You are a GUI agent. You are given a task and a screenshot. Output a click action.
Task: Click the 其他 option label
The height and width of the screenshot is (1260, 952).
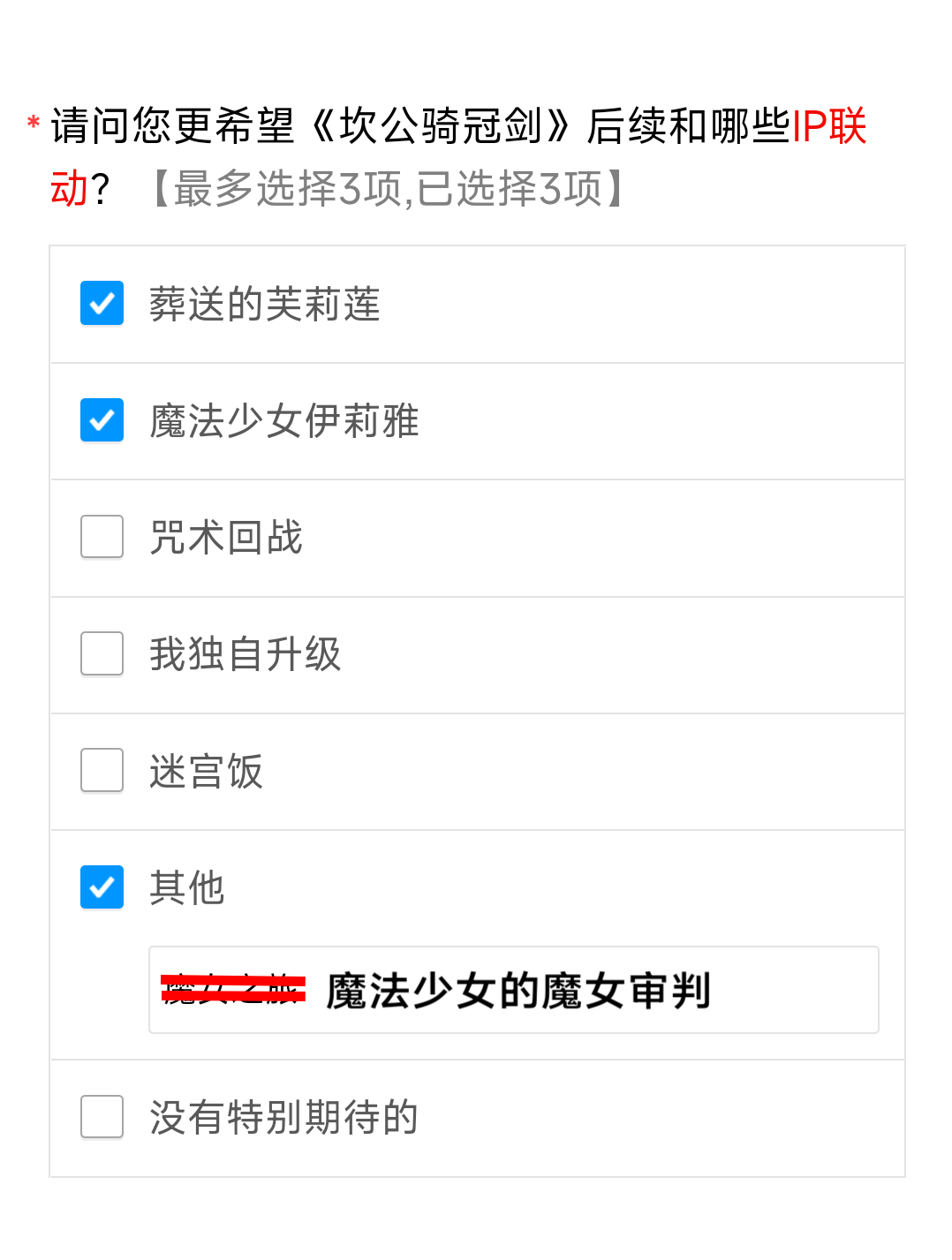(186, 887)
